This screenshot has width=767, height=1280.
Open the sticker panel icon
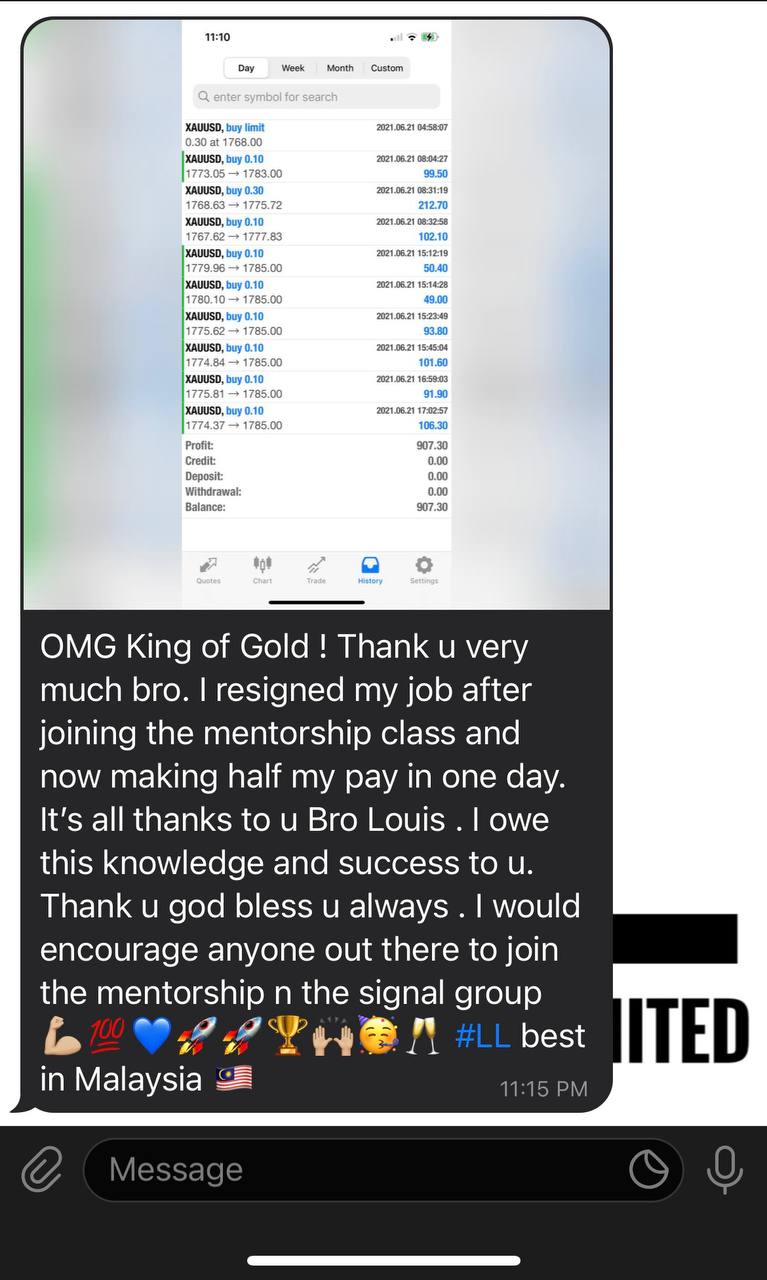click(x=648, y=1169)
